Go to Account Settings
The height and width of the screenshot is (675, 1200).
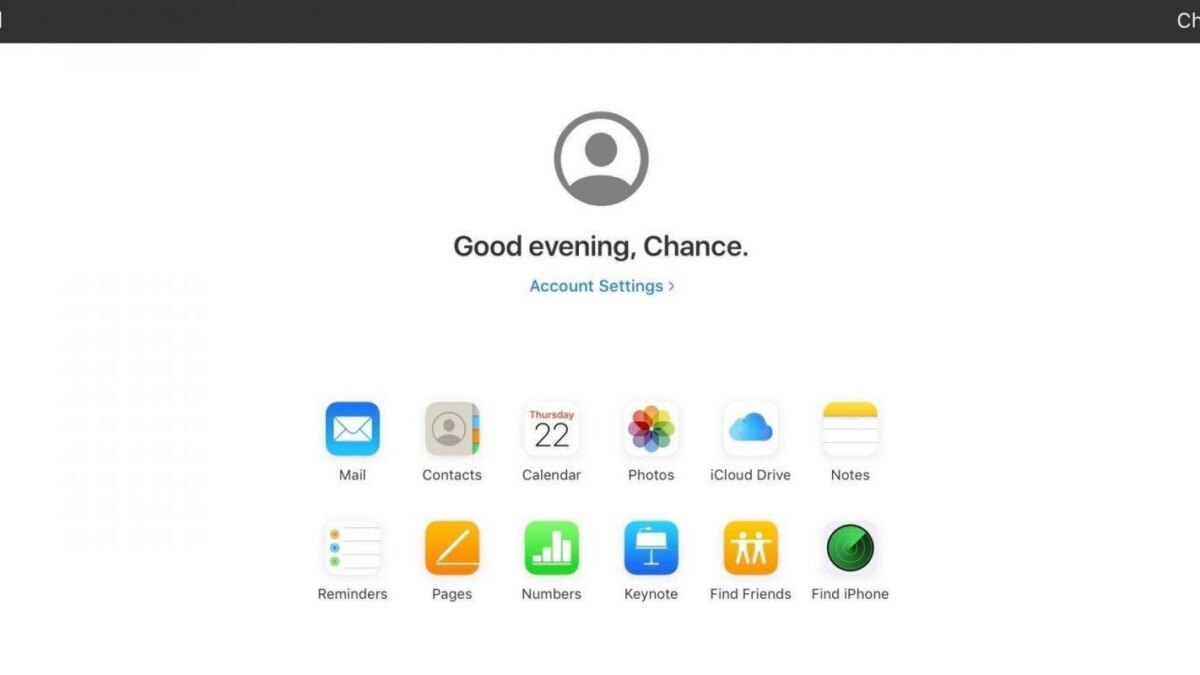[601, 286]
